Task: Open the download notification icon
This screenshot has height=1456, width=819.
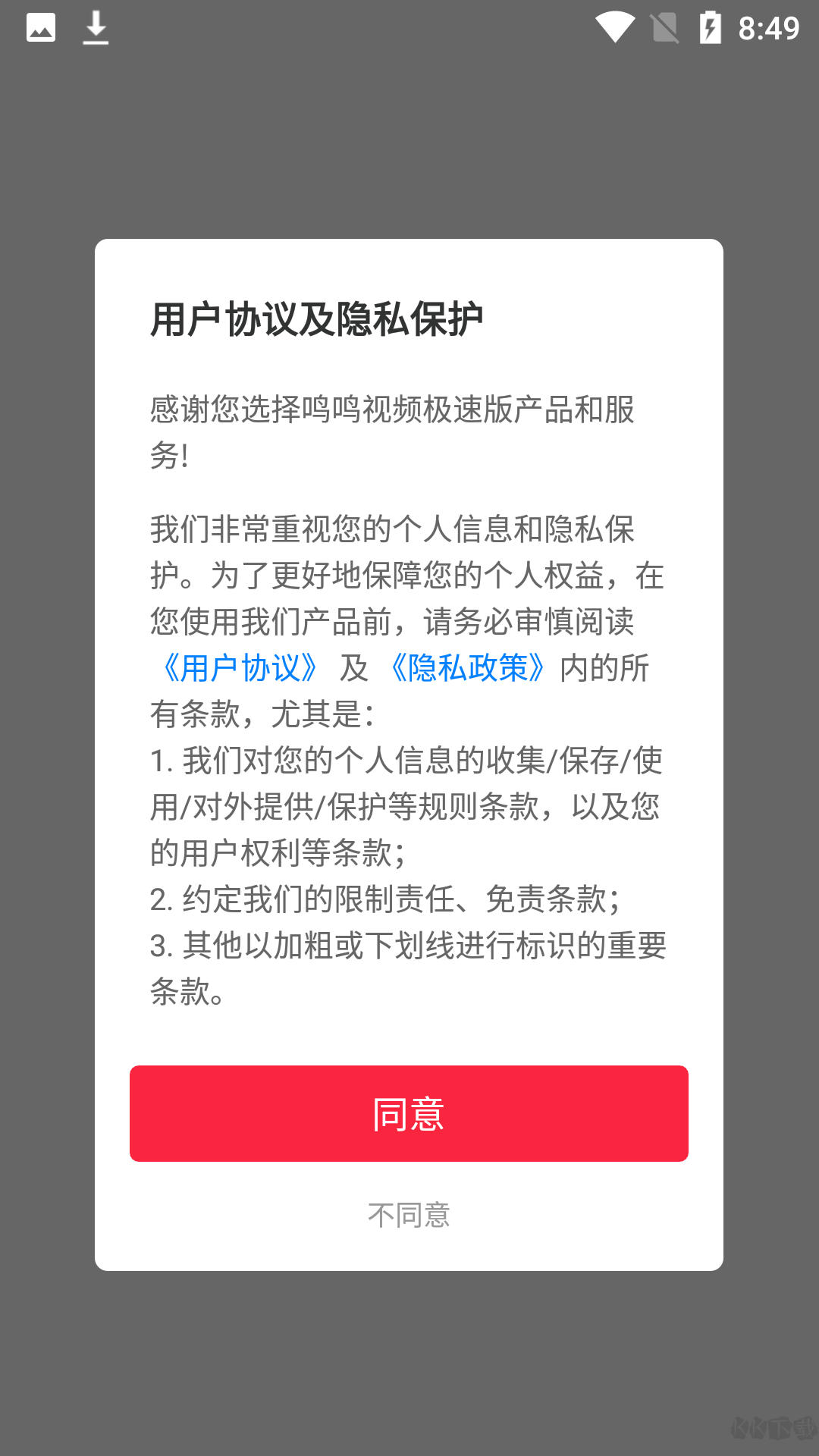Action: click(x=96, y=28)
